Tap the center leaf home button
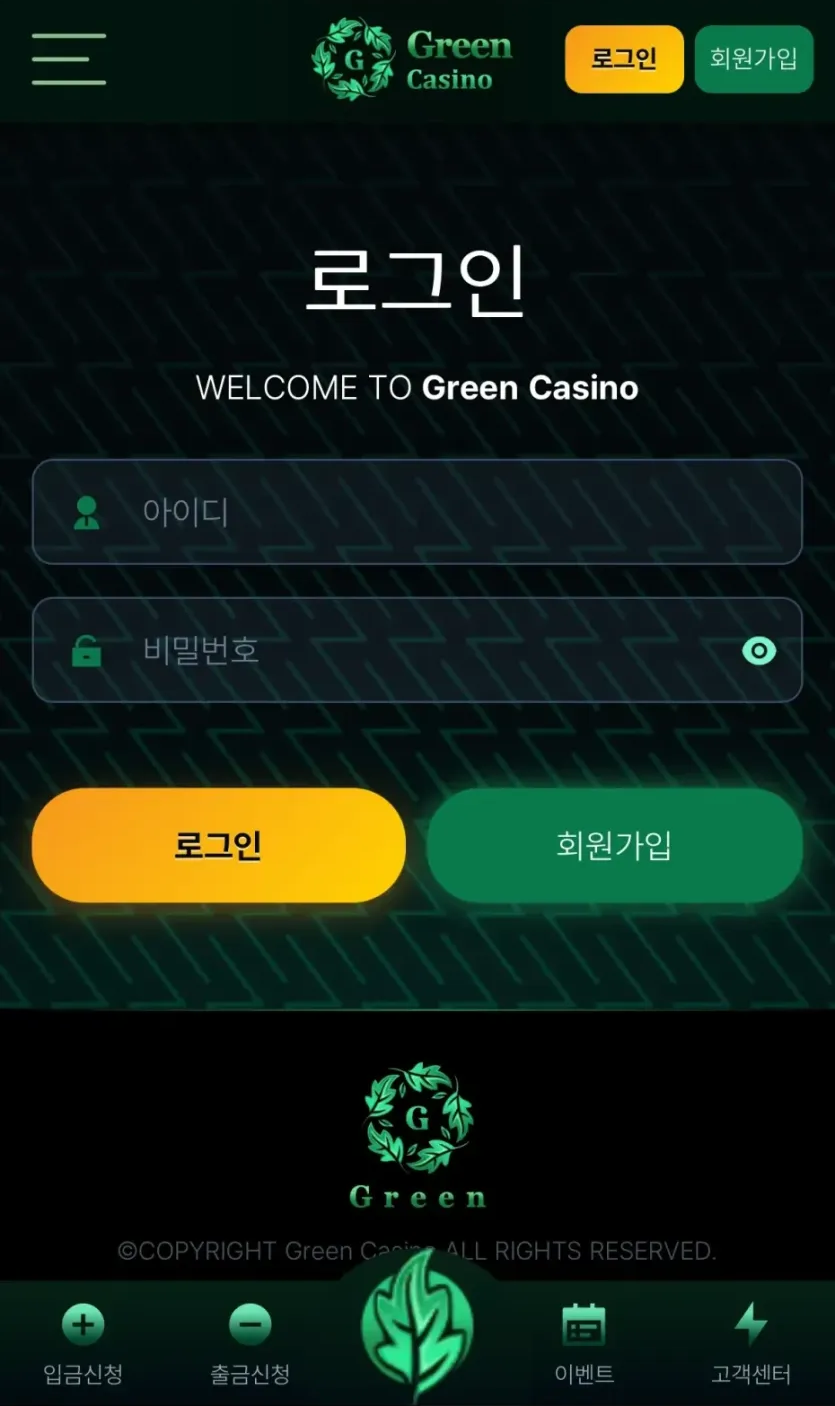 coord(417,1325)
